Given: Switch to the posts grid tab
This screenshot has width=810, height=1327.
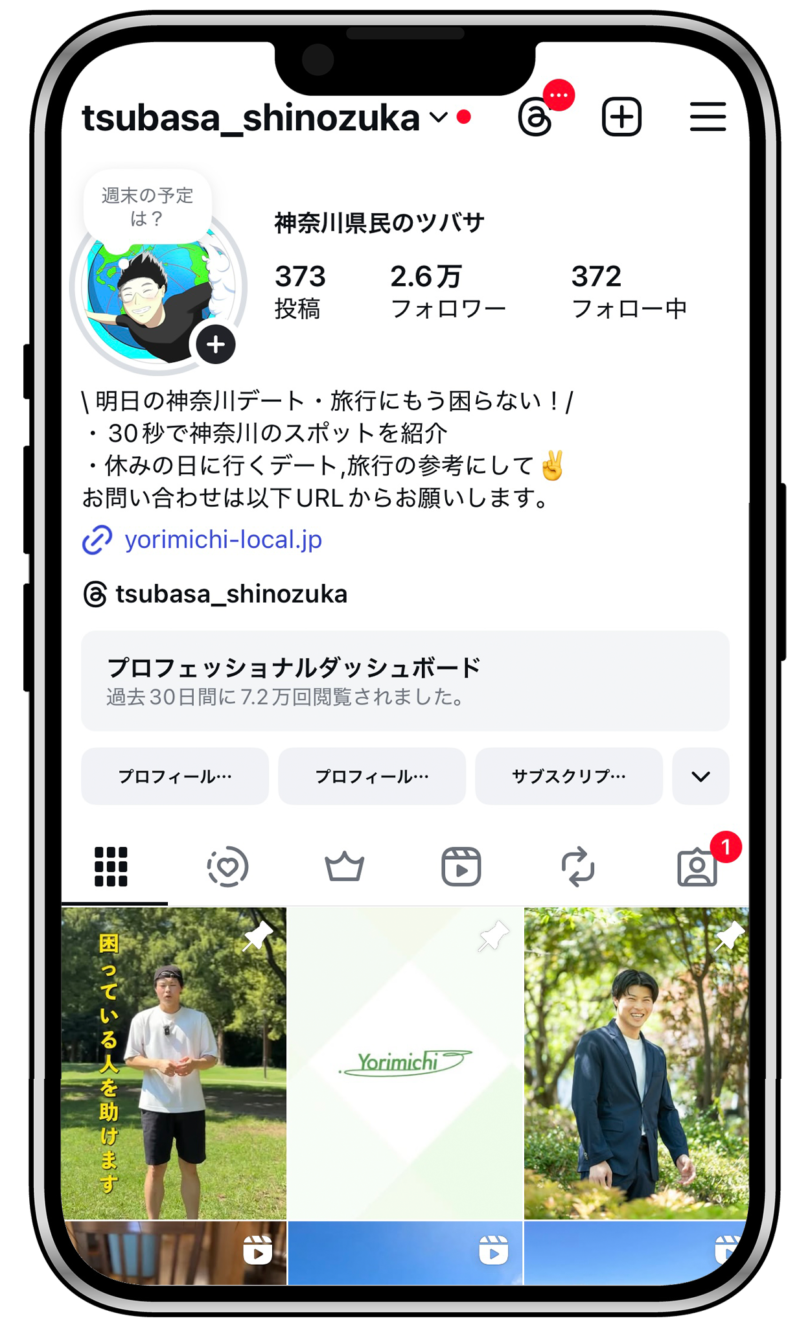Looking at the screenshot, I should (111, 866).
